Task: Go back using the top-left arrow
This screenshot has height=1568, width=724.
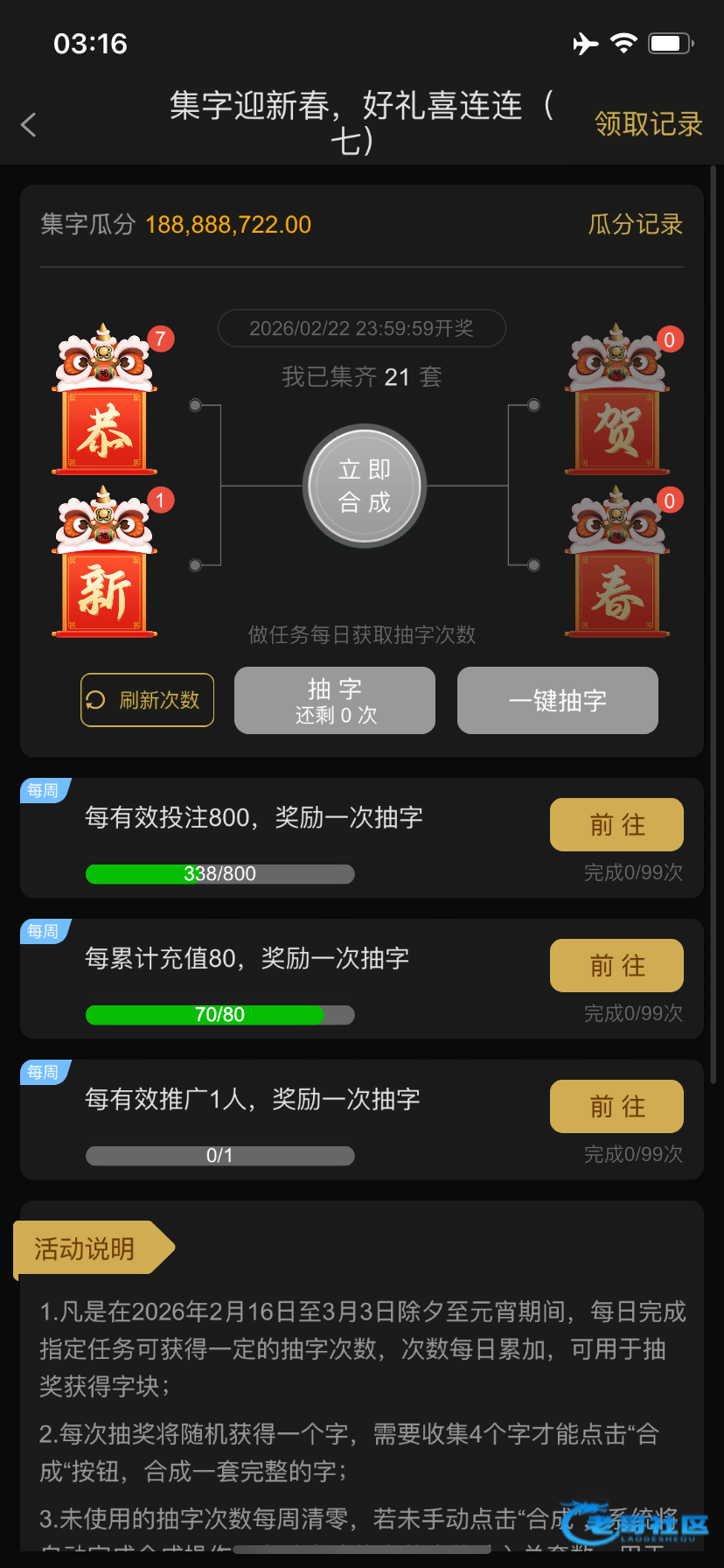Action: pyautogui.click(x=29, y=125)
